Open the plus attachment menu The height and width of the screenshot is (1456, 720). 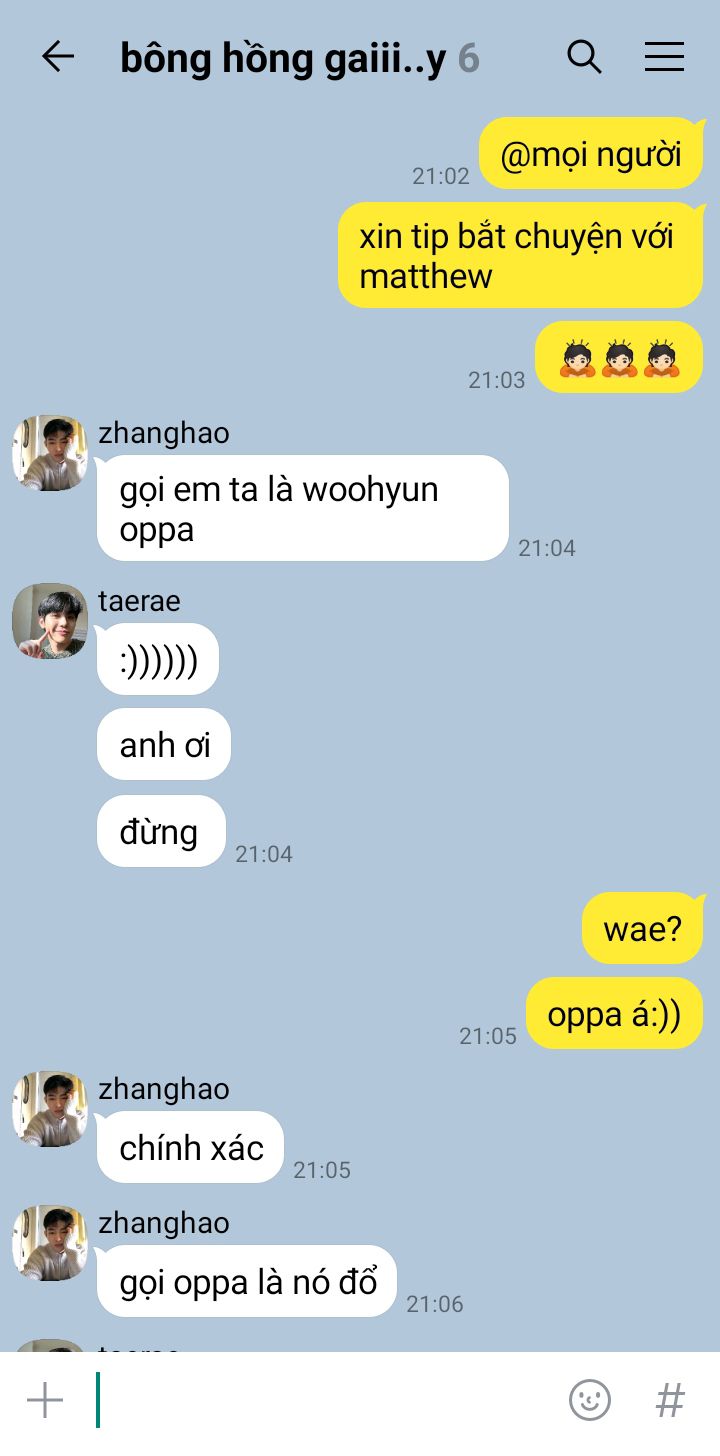45,1400
